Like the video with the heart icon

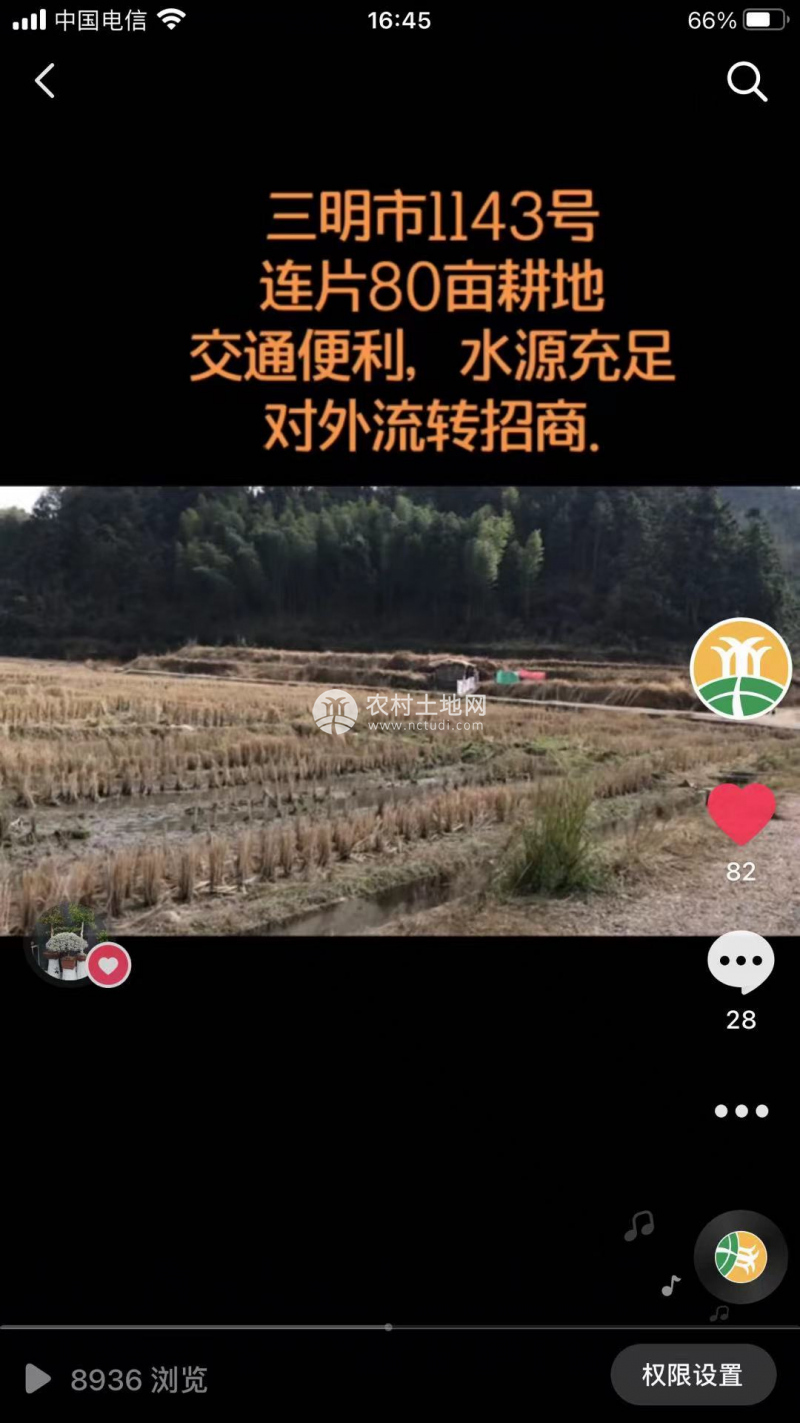[x=741, y=814]
